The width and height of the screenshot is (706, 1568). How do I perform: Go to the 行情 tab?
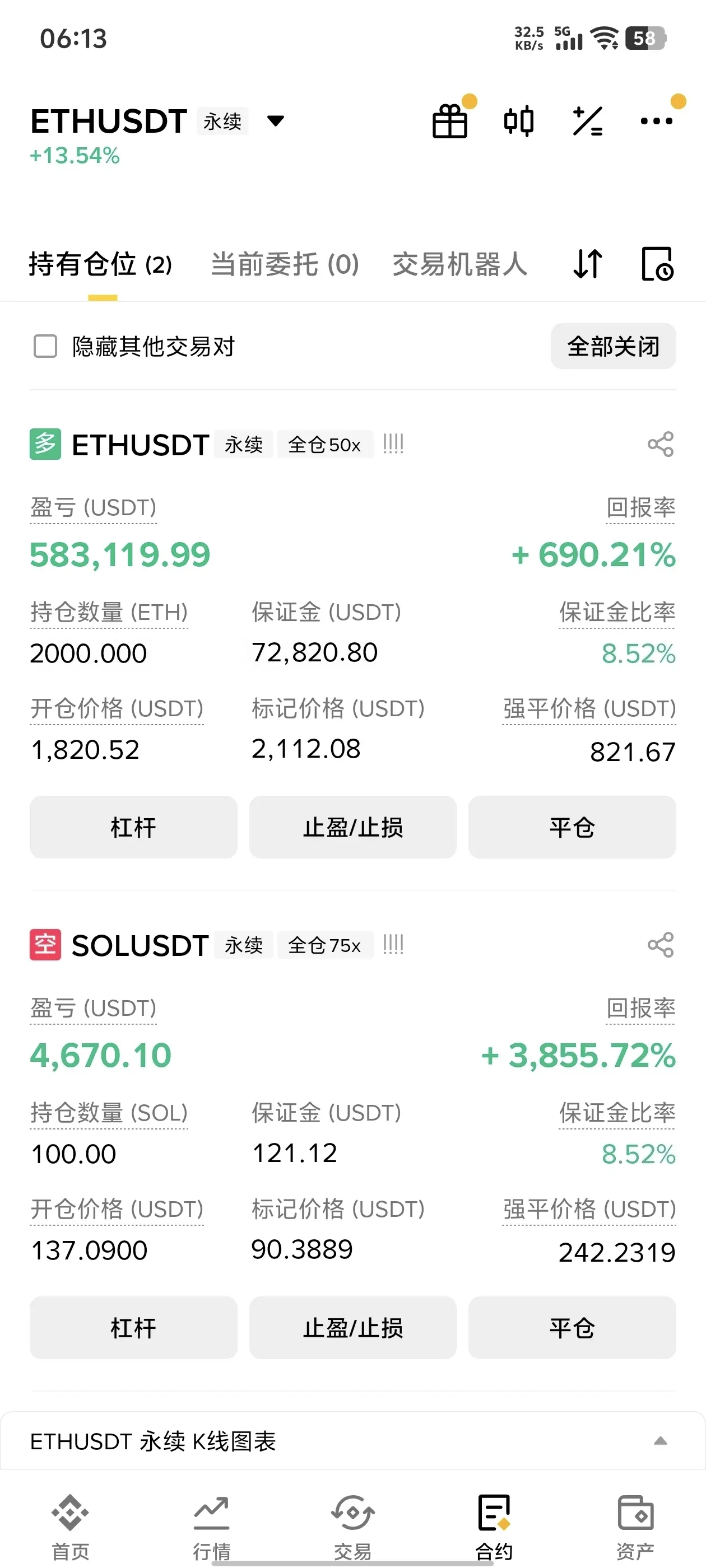(x=211, y=1526)
